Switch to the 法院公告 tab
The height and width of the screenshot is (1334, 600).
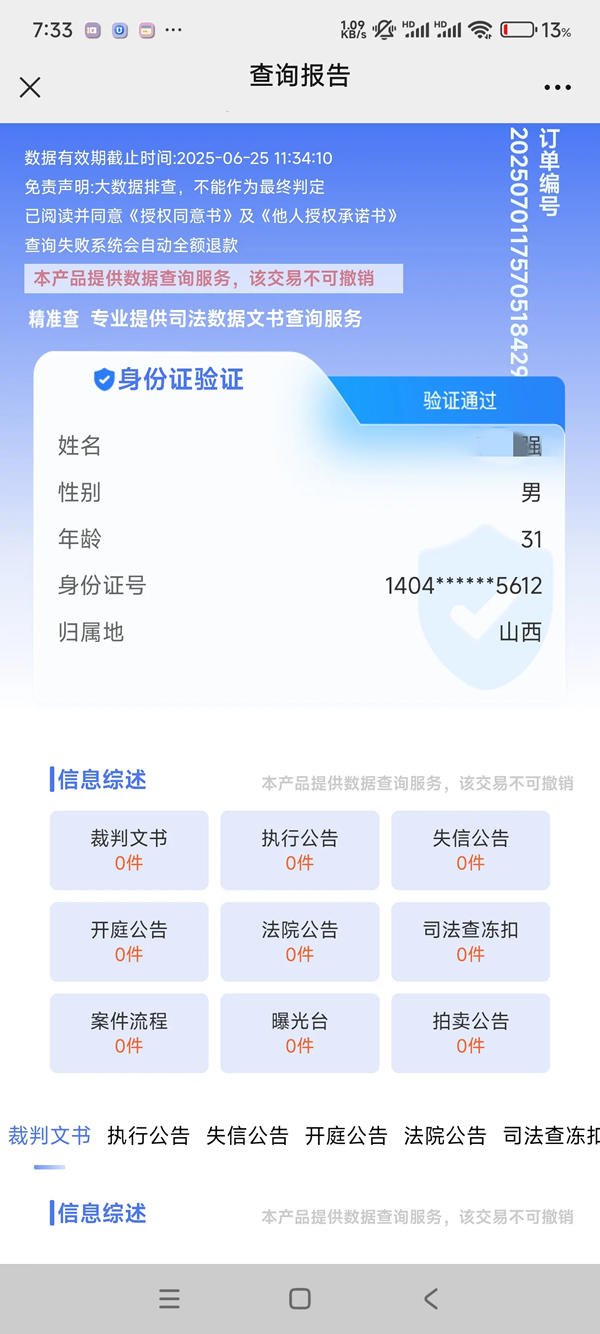point(445,1136)
